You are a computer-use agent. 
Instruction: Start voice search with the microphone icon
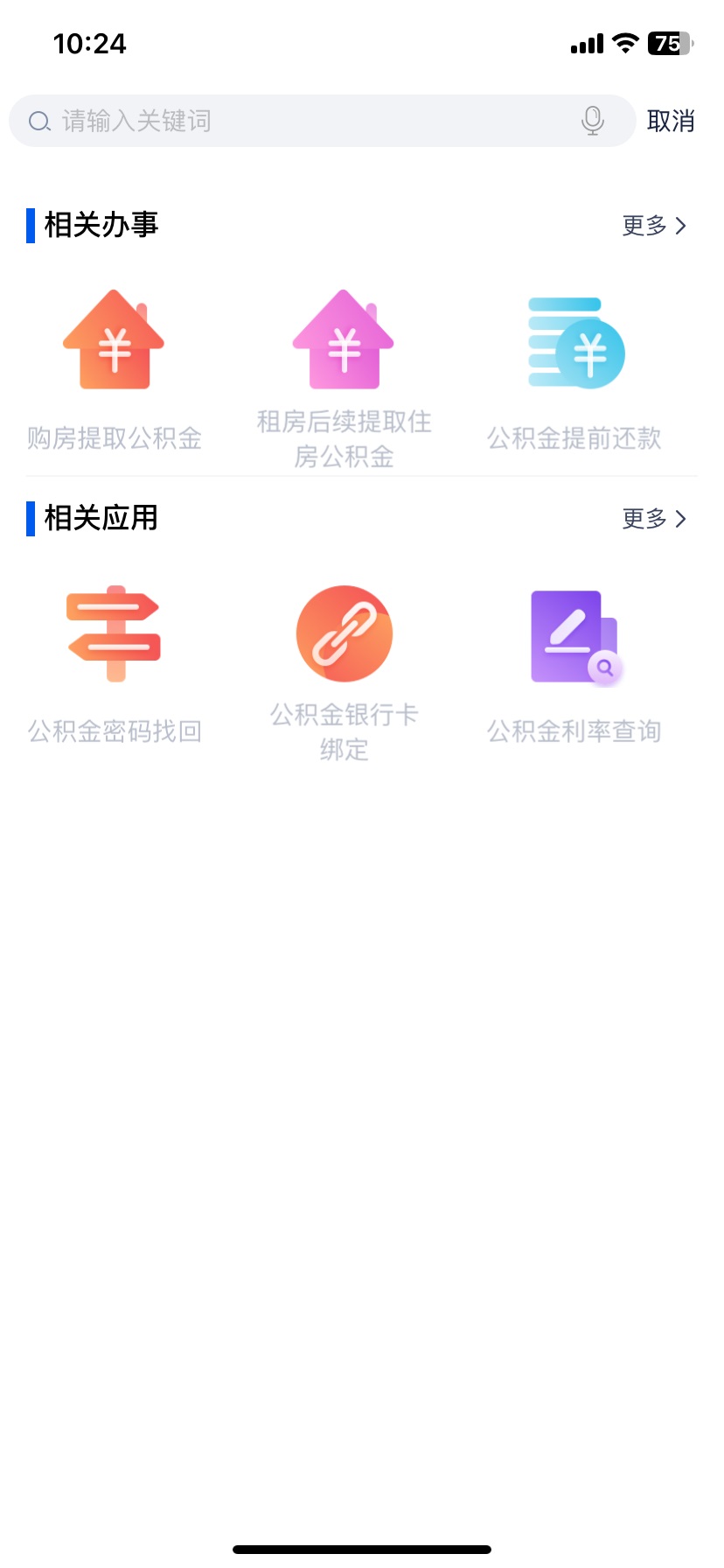point(593,121)
